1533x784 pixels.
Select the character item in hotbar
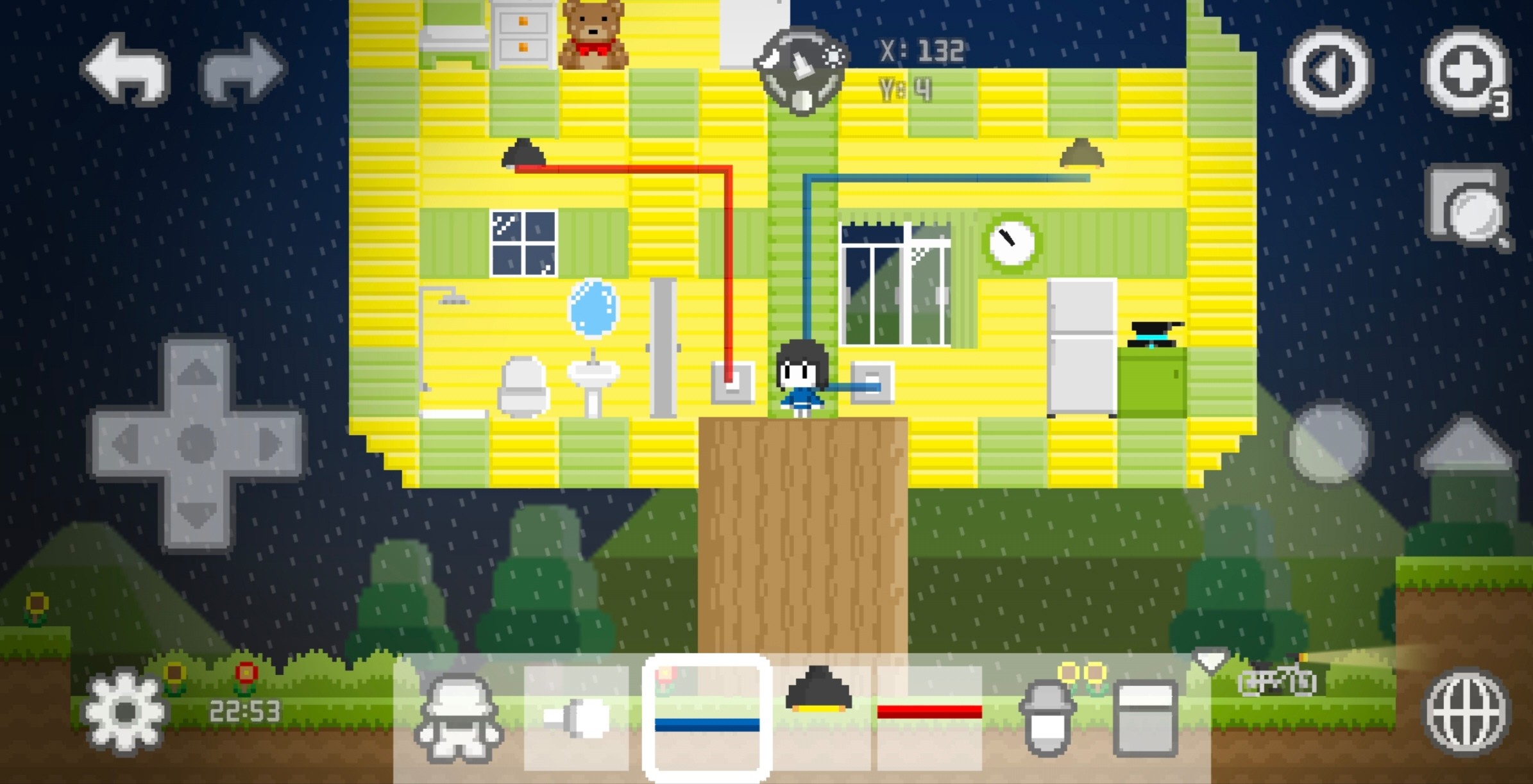(x=459, y=718)
